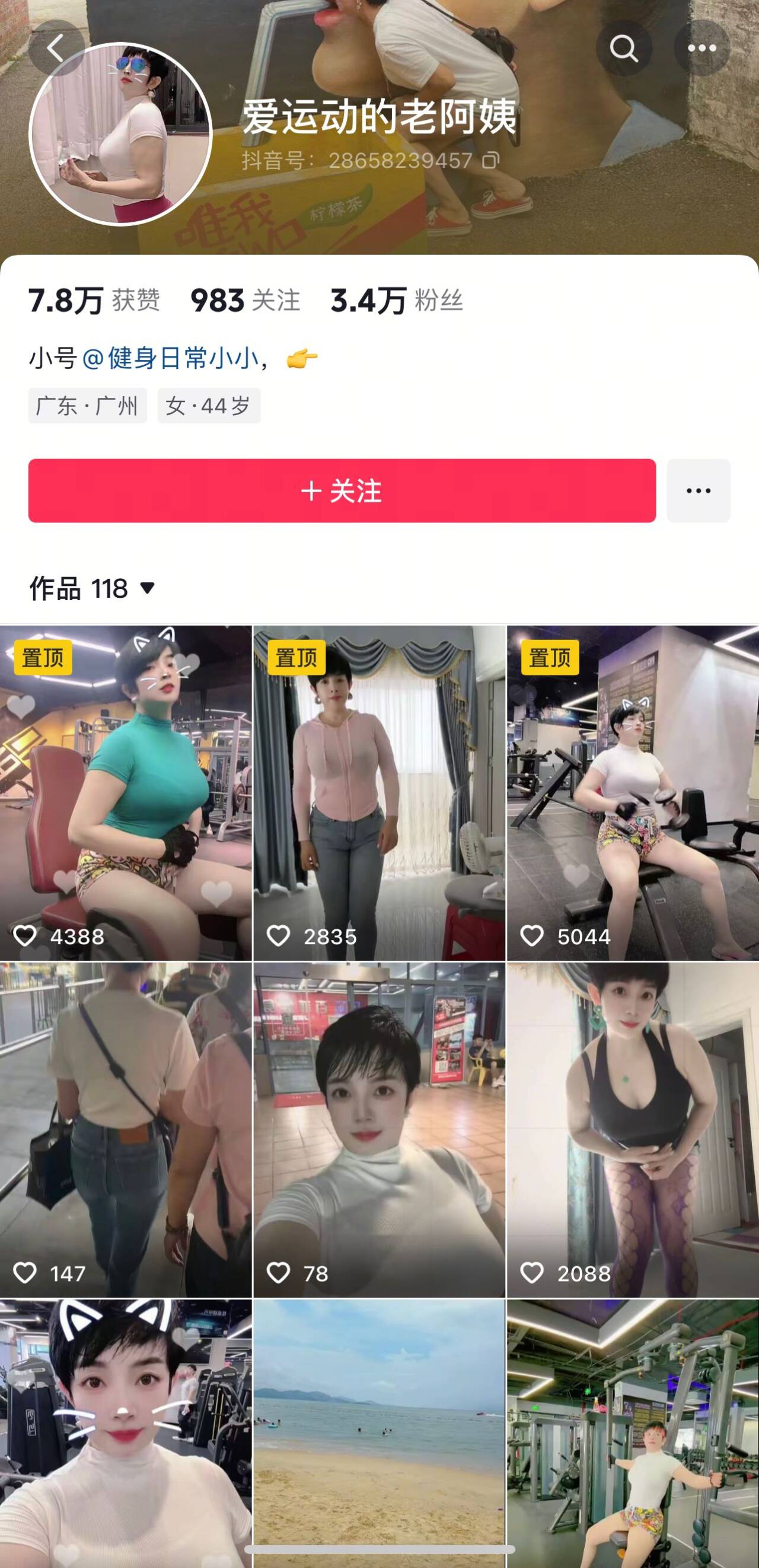The width and height of the screenshot is (759, 1568).
Task: Follow this account with the red 关注 button
Action: (x=342, y=490)
